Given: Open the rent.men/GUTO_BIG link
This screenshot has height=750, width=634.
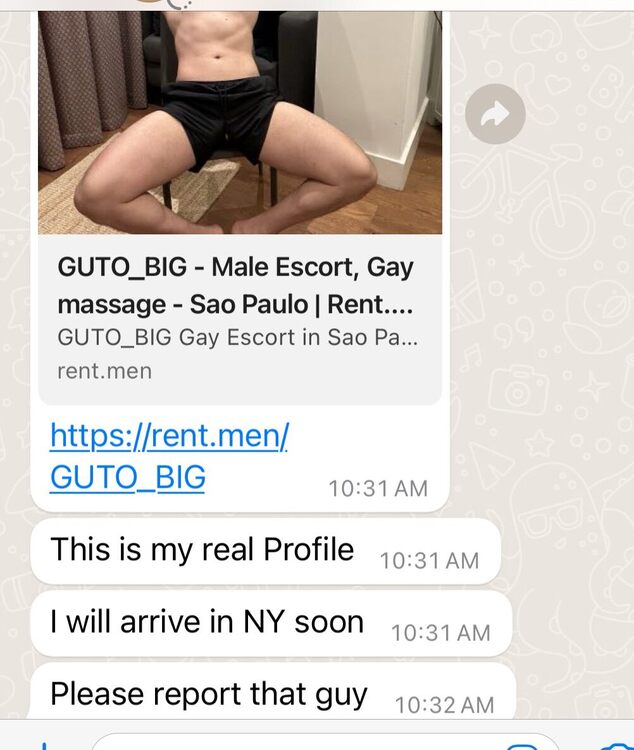Looking at the screenshot, I should (x=168, y=456).
